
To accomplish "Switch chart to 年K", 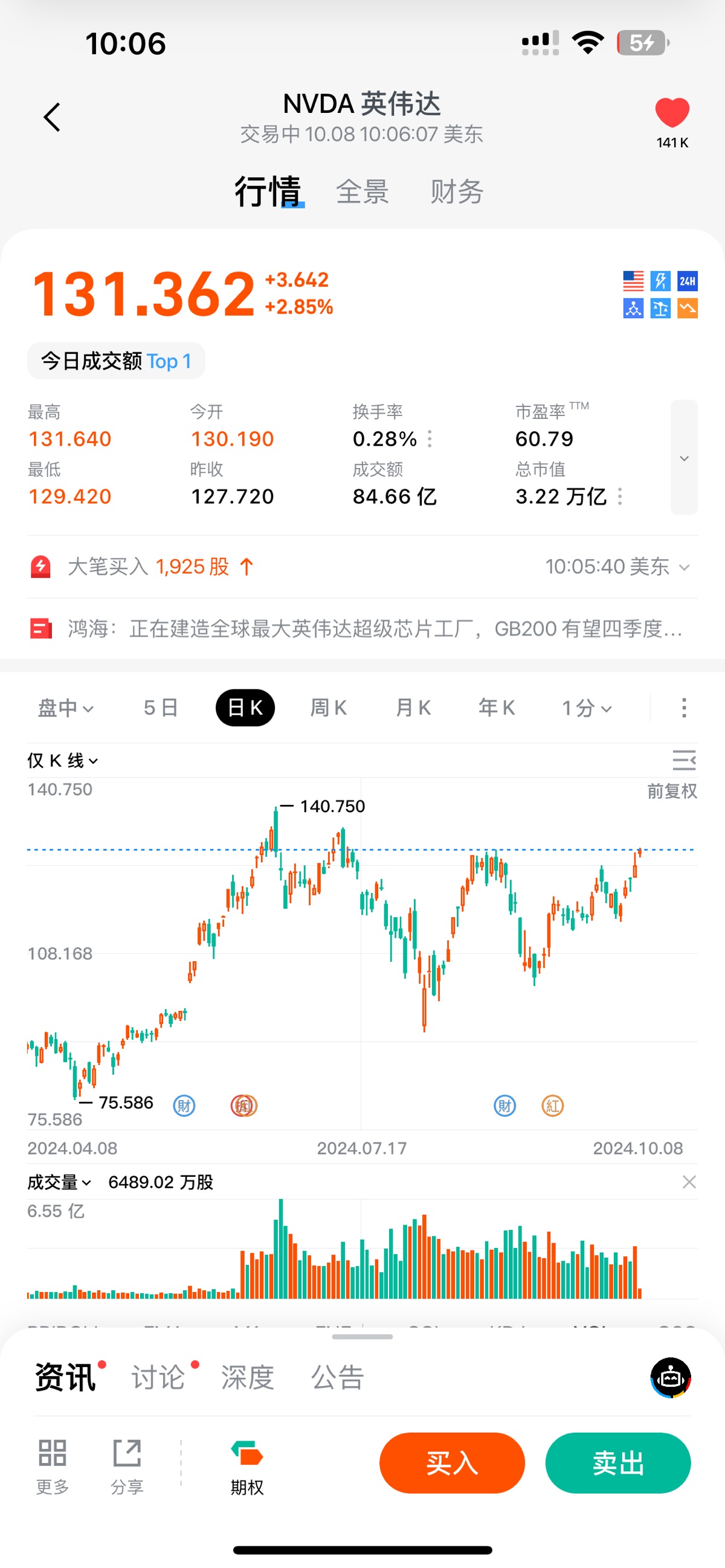I will 497,708.
